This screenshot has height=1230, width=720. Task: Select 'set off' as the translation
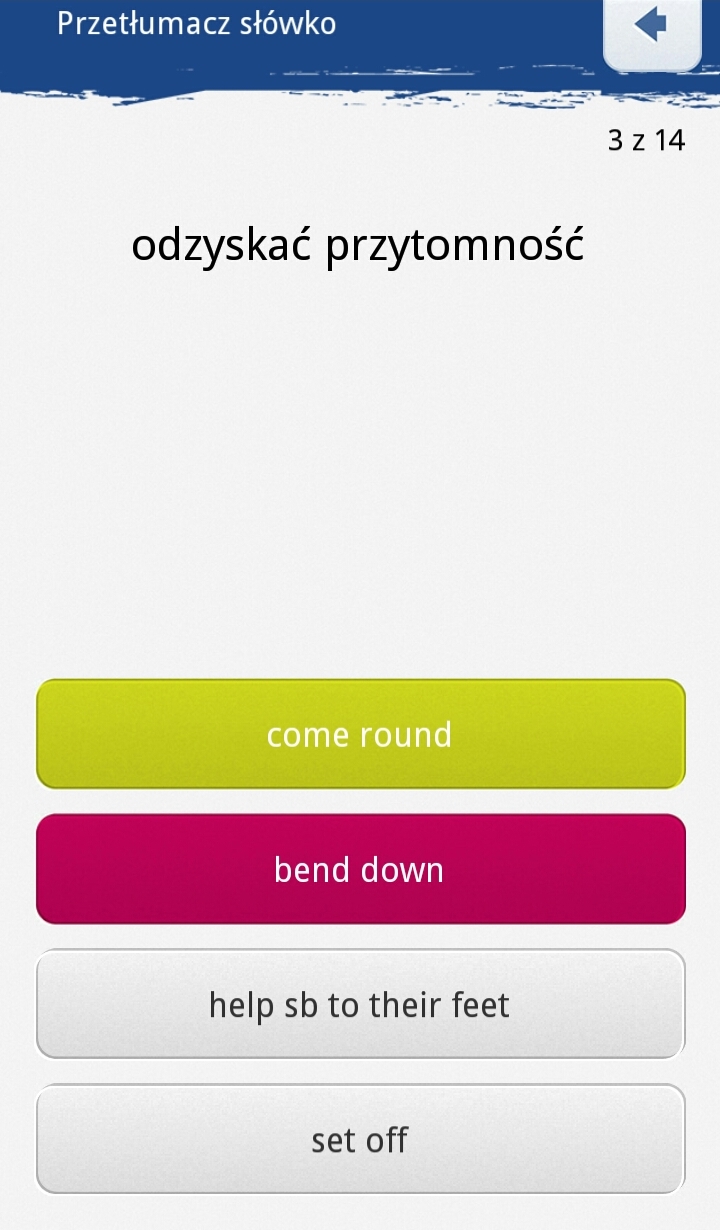360,1139
